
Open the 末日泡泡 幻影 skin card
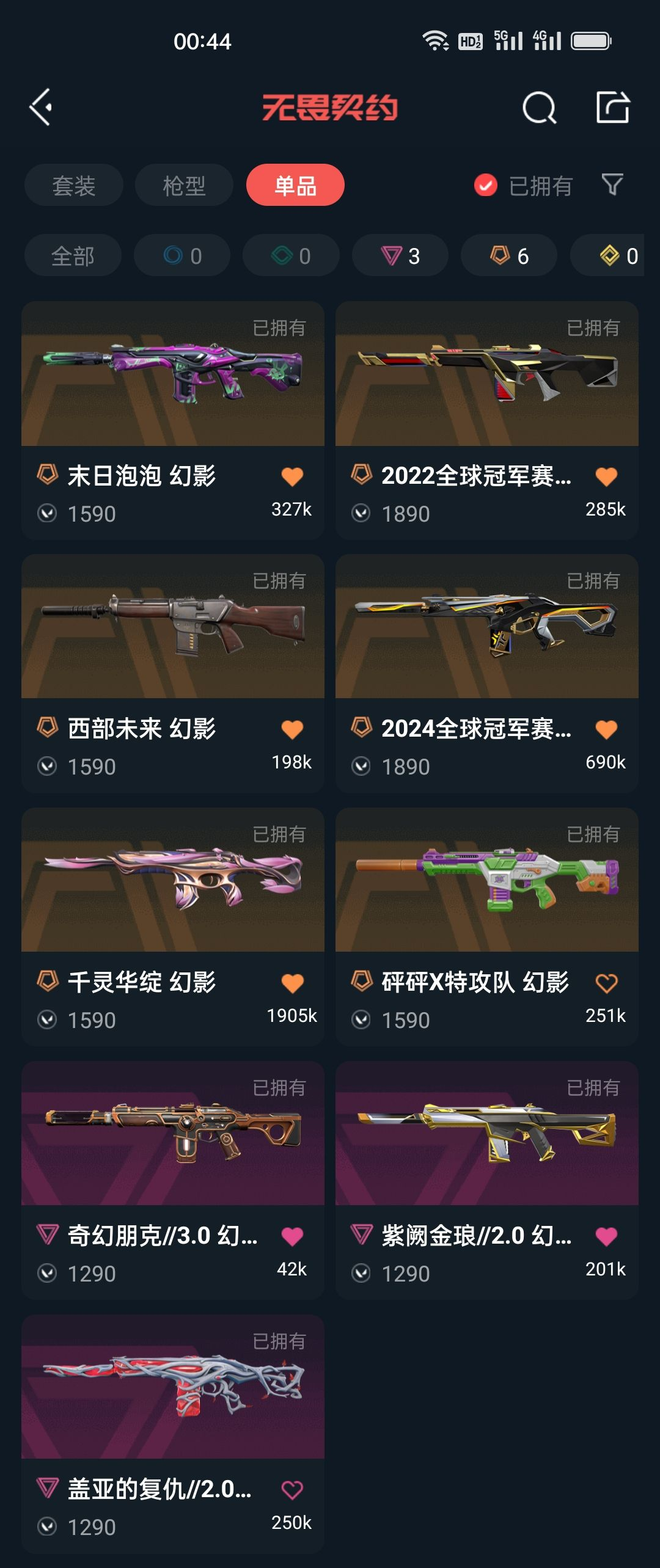click(x=173, y=420)
